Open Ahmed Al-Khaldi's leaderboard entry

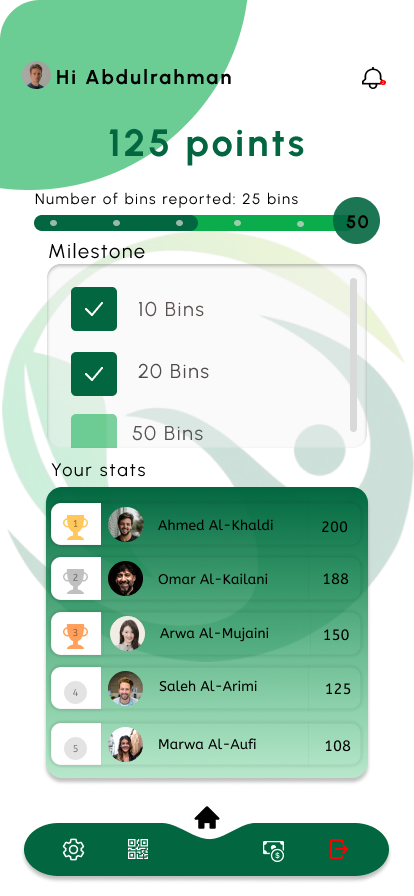[206, 524]
